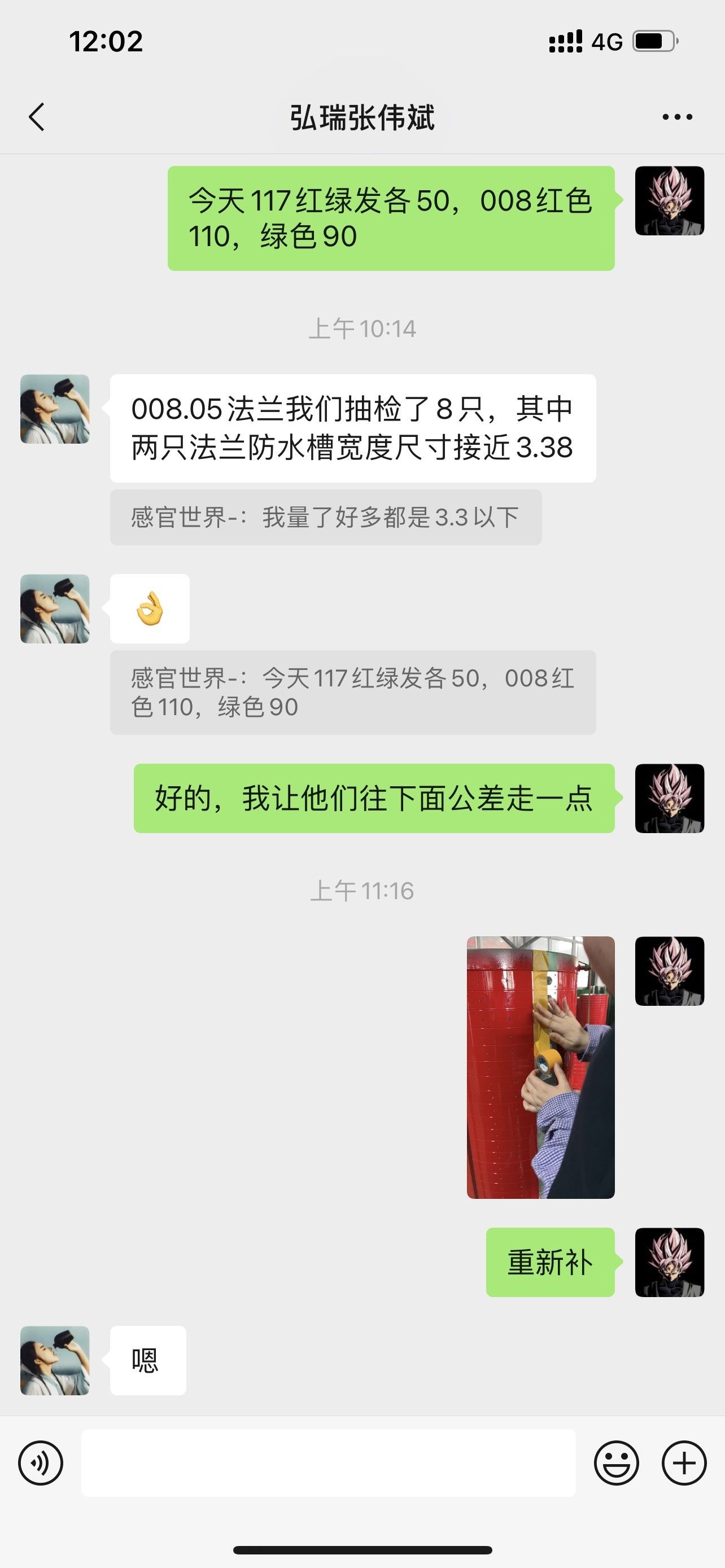Open contact avatar beside 嗯 message

(55, 1360)
